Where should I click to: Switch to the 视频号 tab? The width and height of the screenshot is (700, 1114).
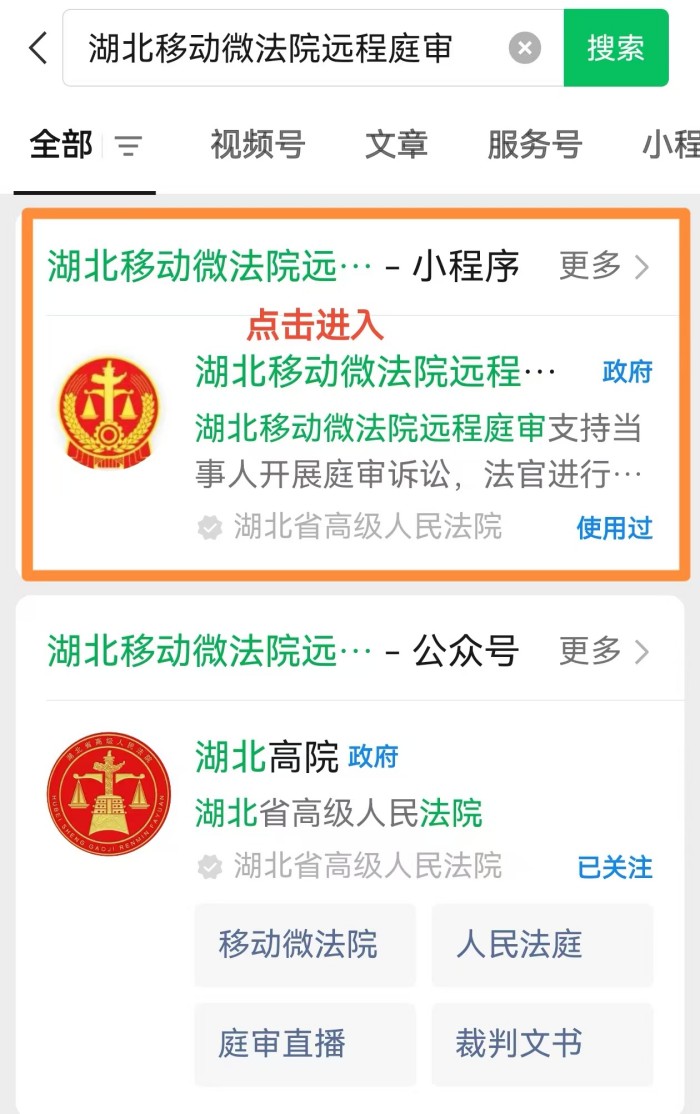(x=257, y=145)
